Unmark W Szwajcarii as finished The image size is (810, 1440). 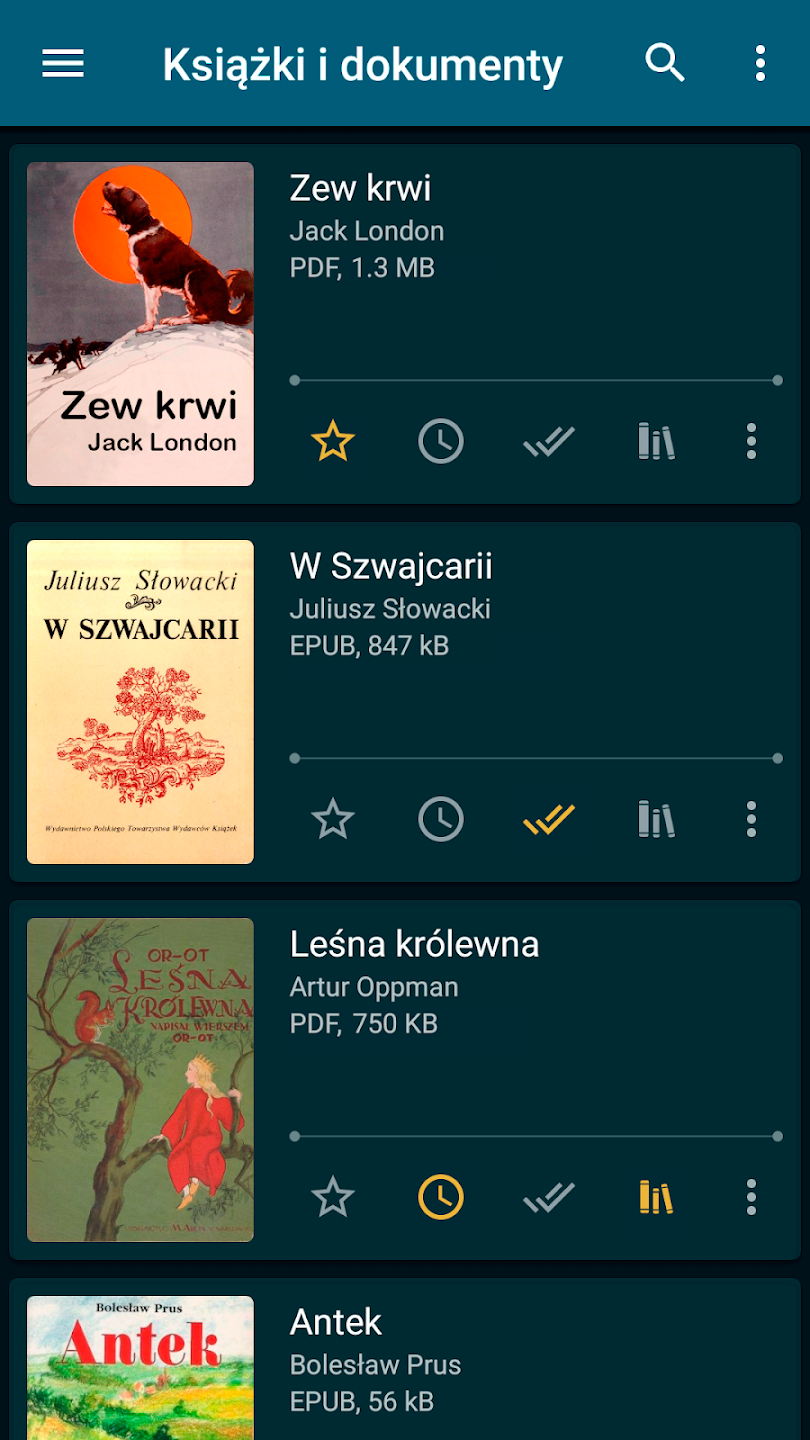549,819
